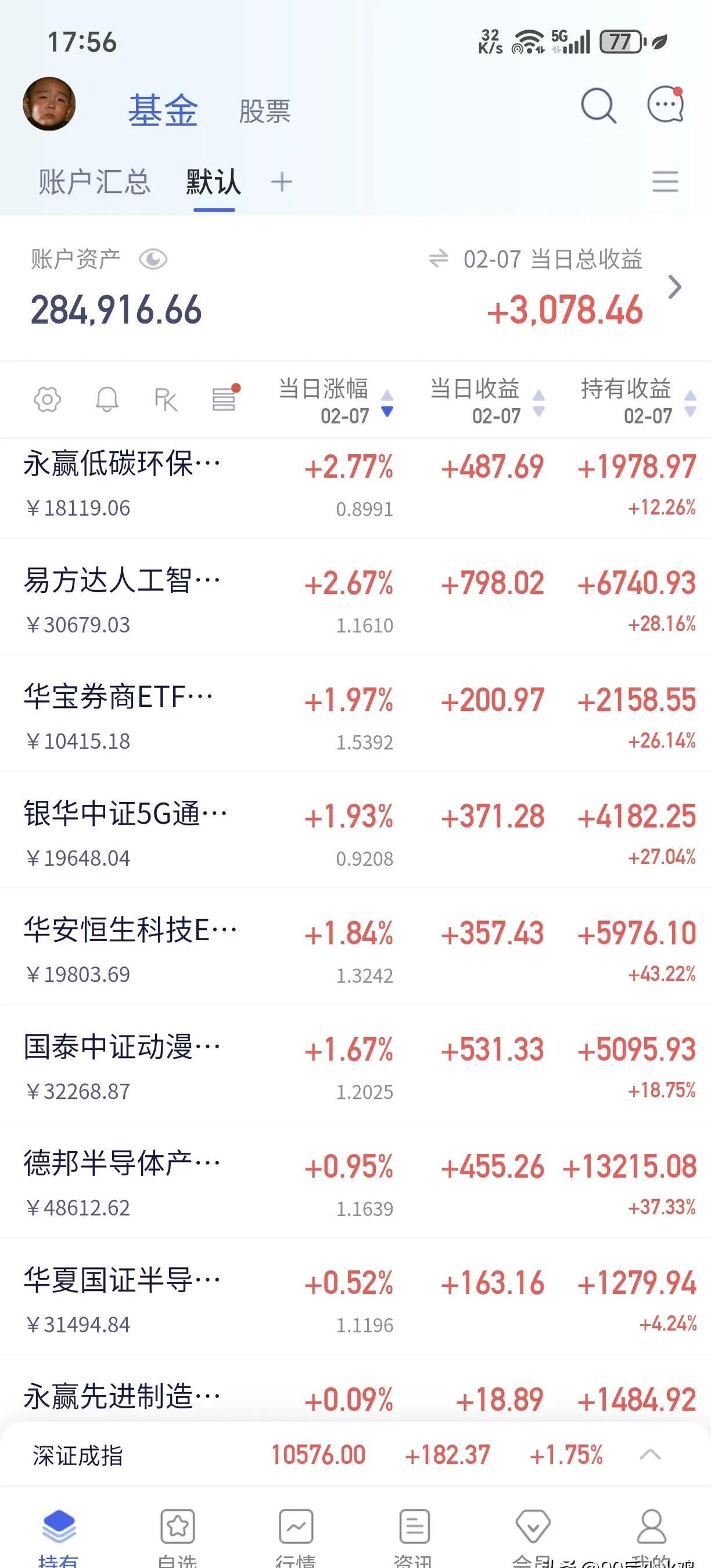Image resolution: width=711 pixels, height=1568 pixels.
Task: Toggle the 账户资产 eye visibility icon
Action: (x=153, y=260)
